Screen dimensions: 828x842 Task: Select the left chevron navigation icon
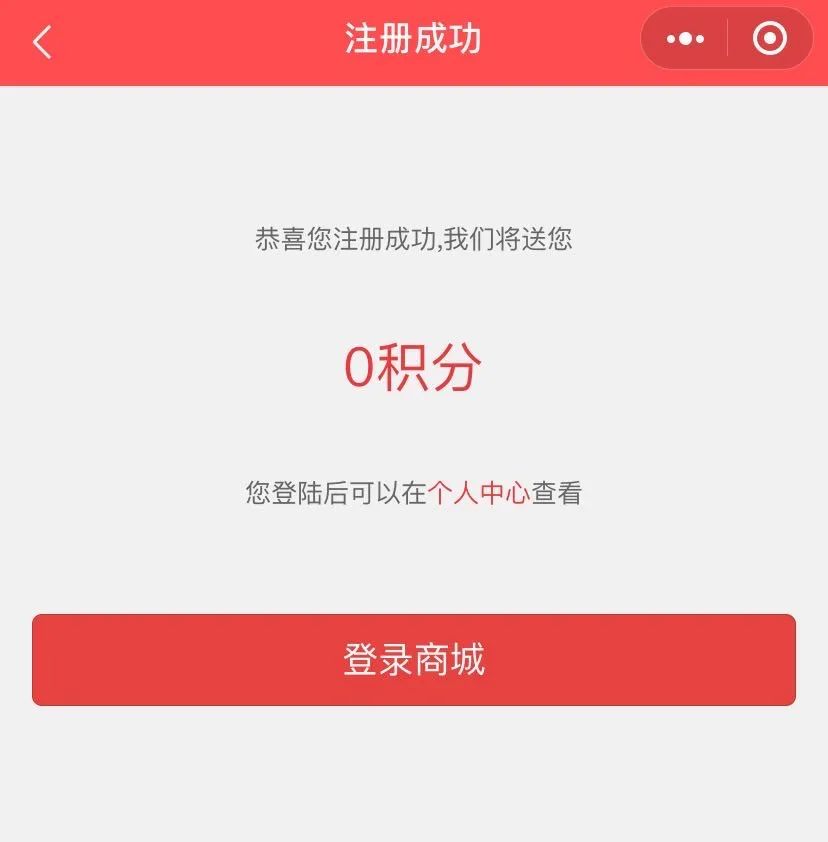click(40, 40)
